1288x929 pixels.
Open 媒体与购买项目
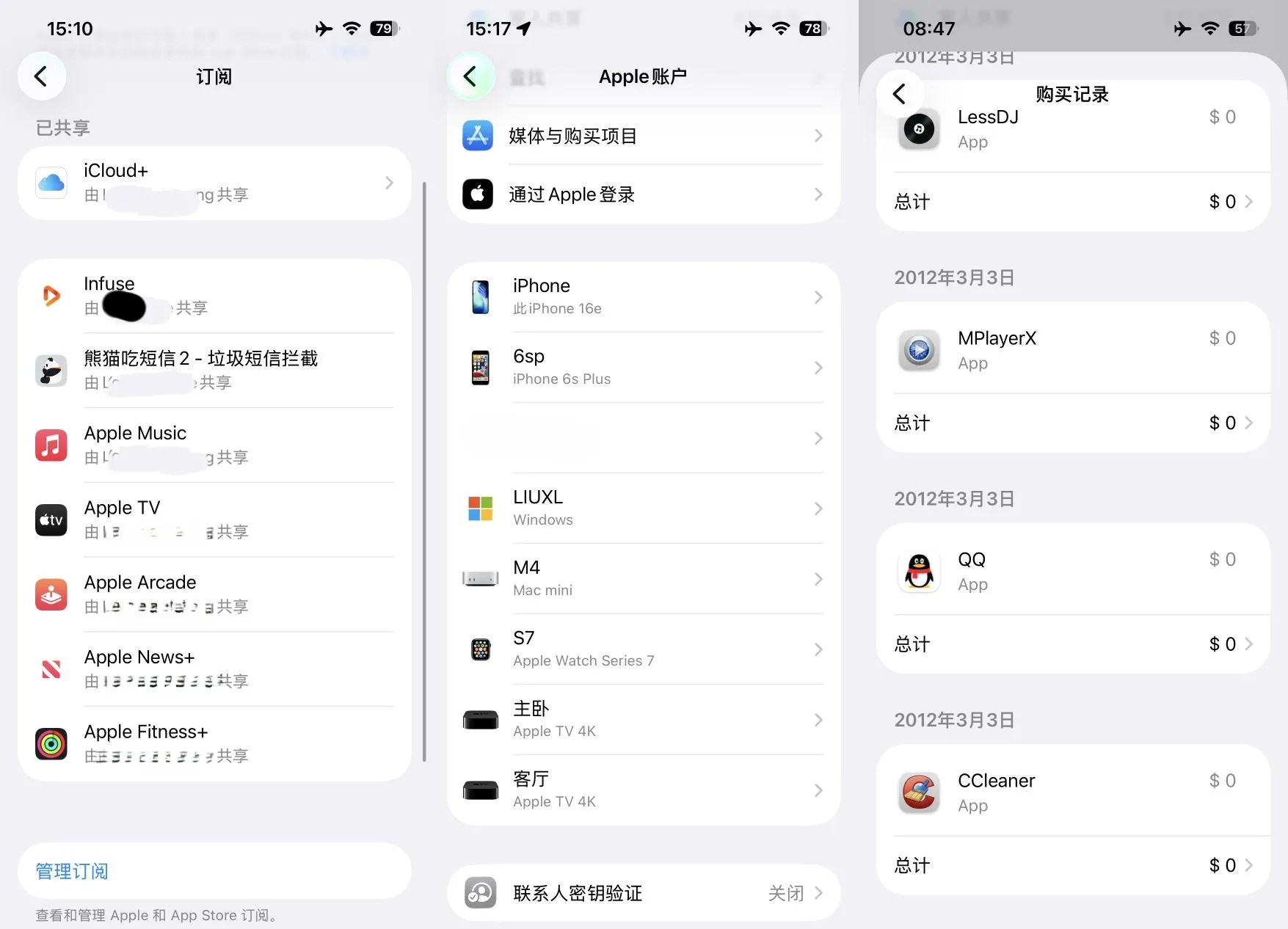[x=643, y=136]
